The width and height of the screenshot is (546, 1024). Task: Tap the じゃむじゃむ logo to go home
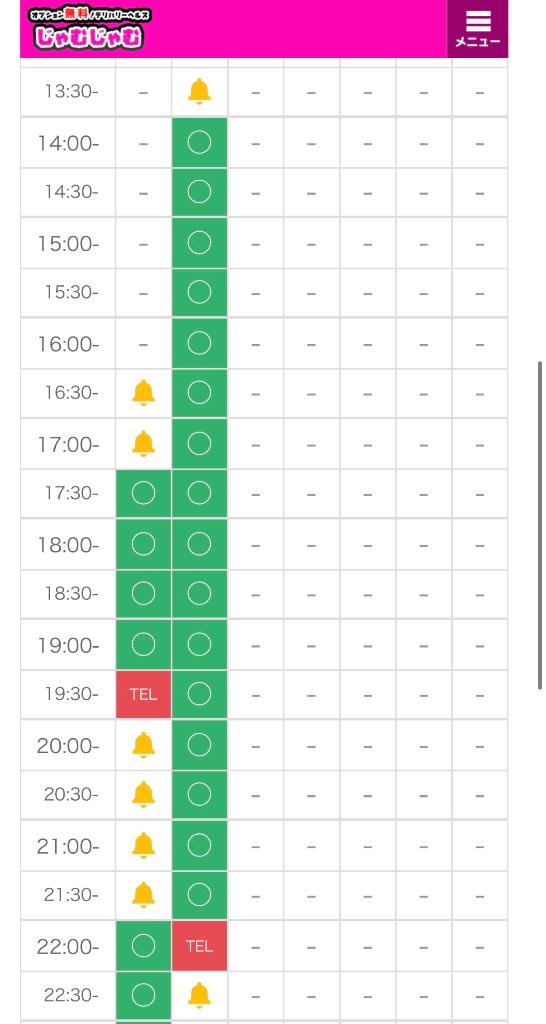point(88,29)
